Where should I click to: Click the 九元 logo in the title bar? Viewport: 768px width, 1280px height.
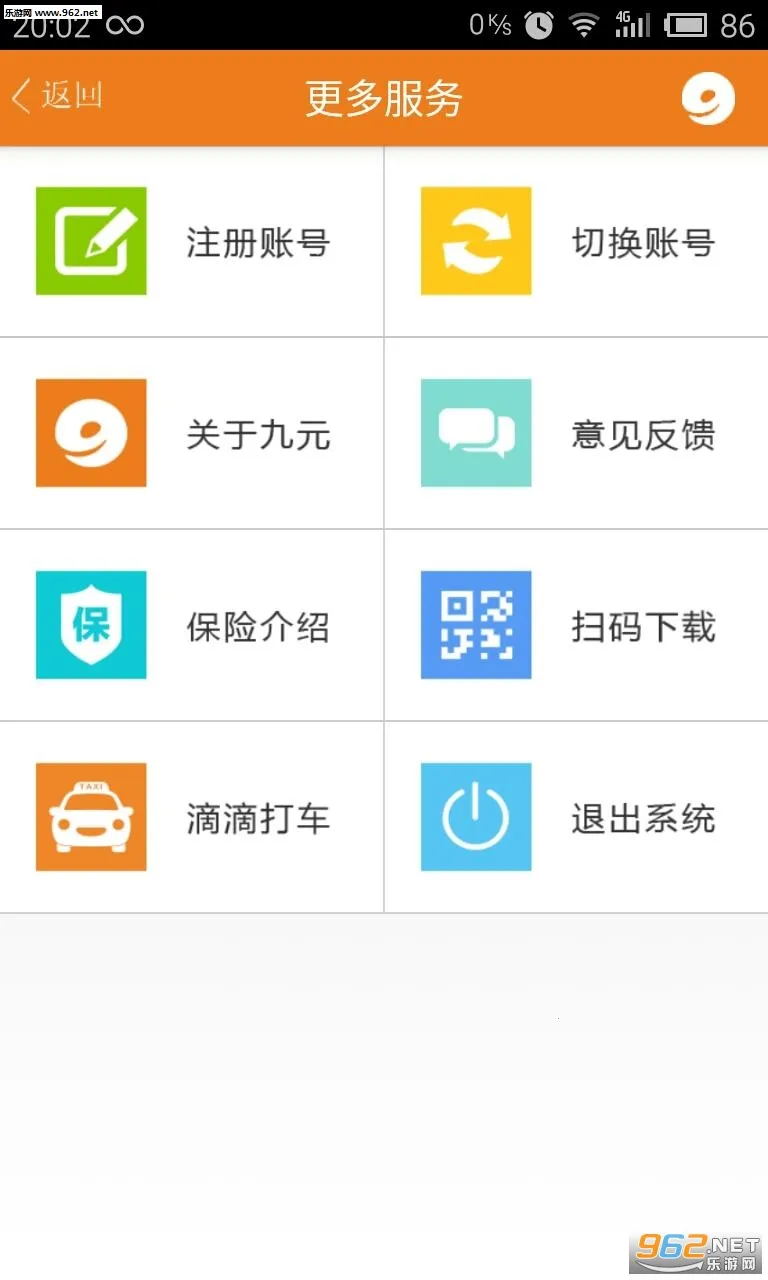(708, 98)
